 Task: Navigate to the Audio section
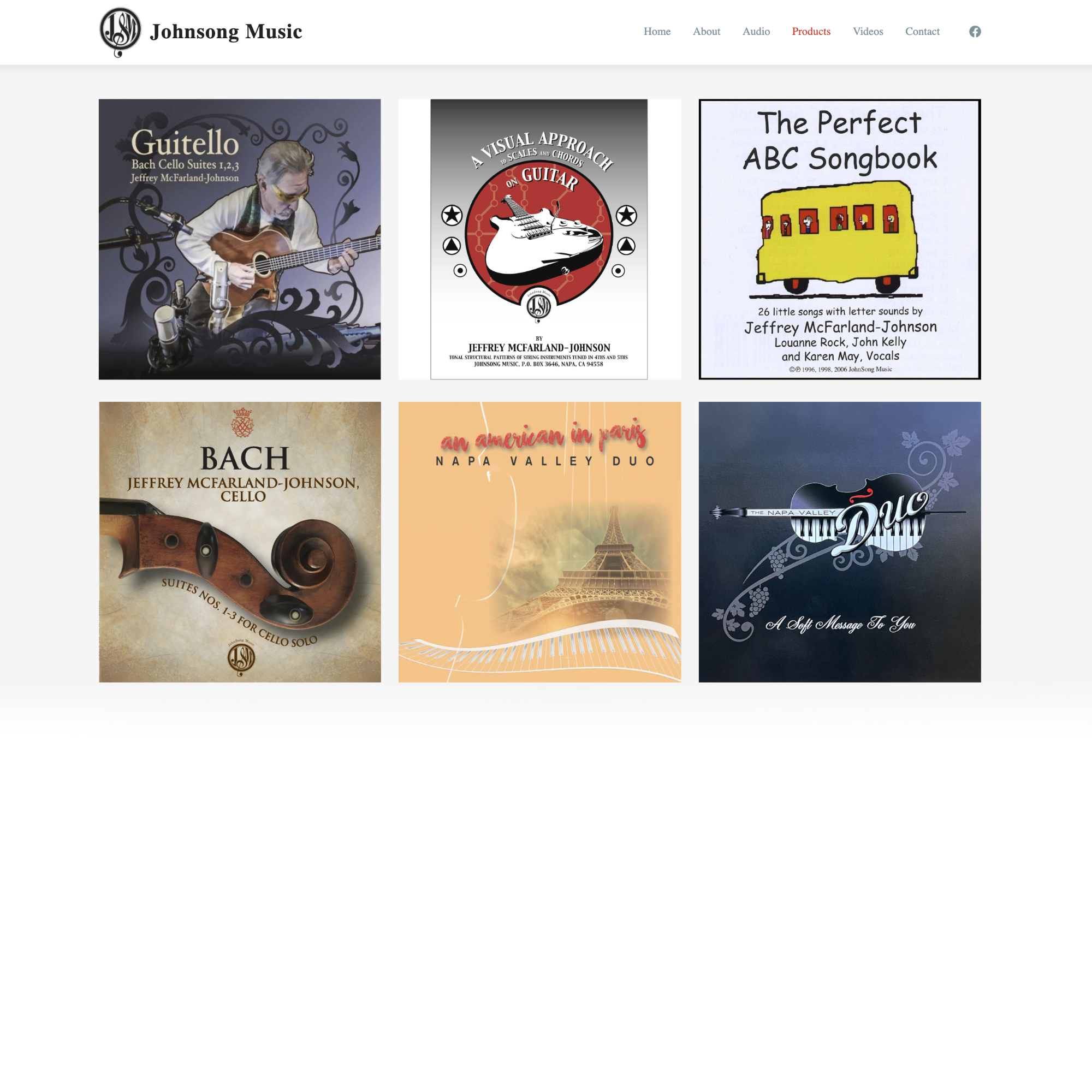(756, 32)
